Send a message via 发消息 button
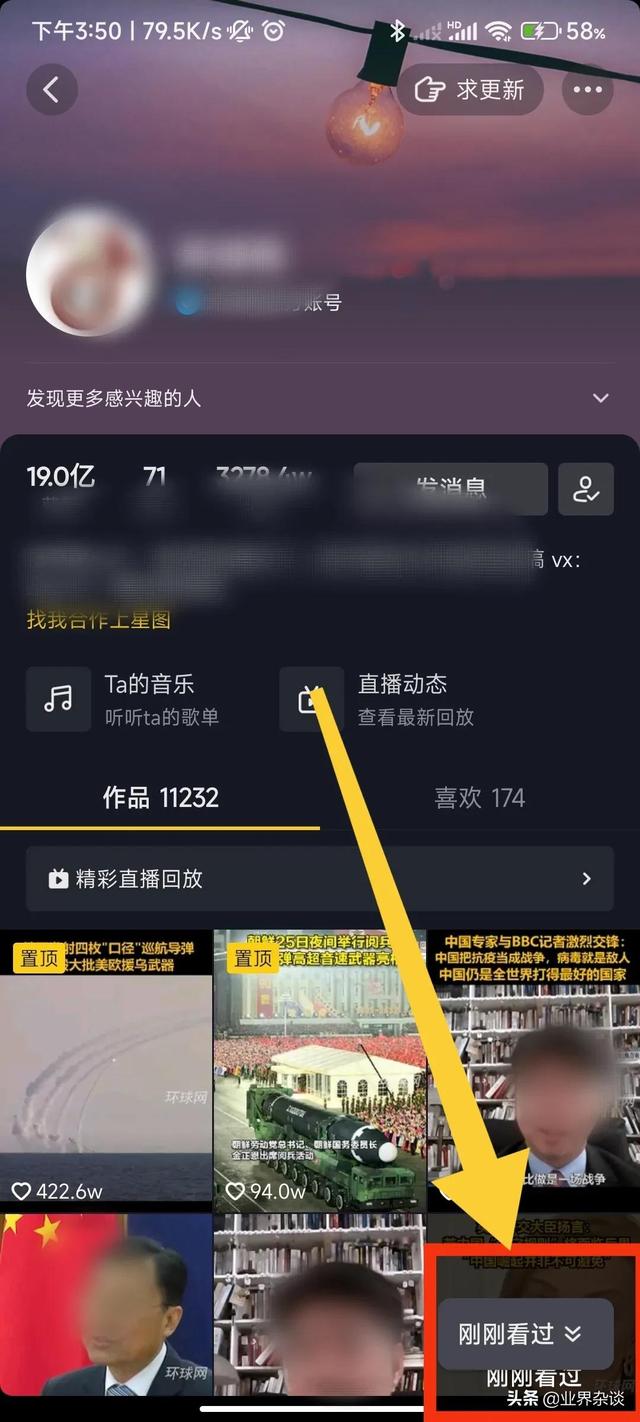This screenshot has width=640, height=1422. (x=450, y=488)
